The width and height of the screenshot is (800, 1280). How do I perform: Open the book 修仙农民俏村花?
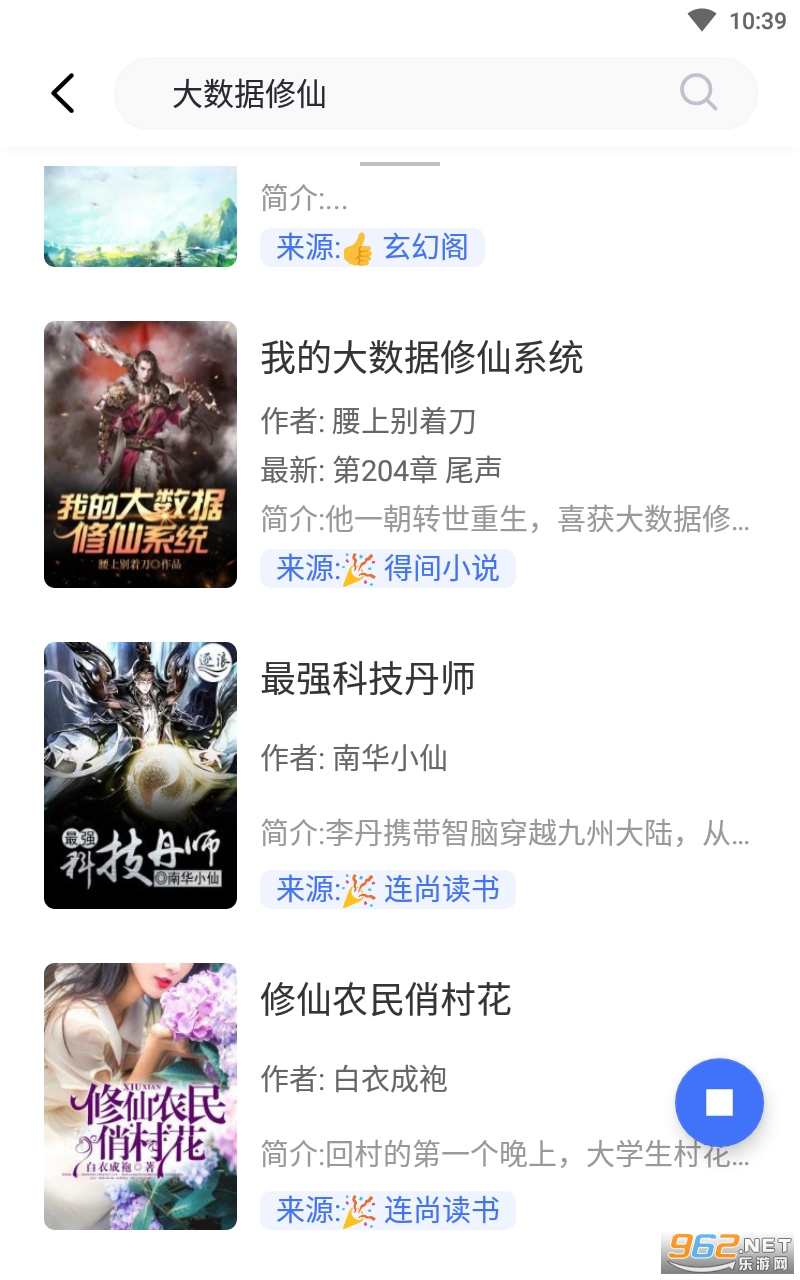(x=385, y=1000)
